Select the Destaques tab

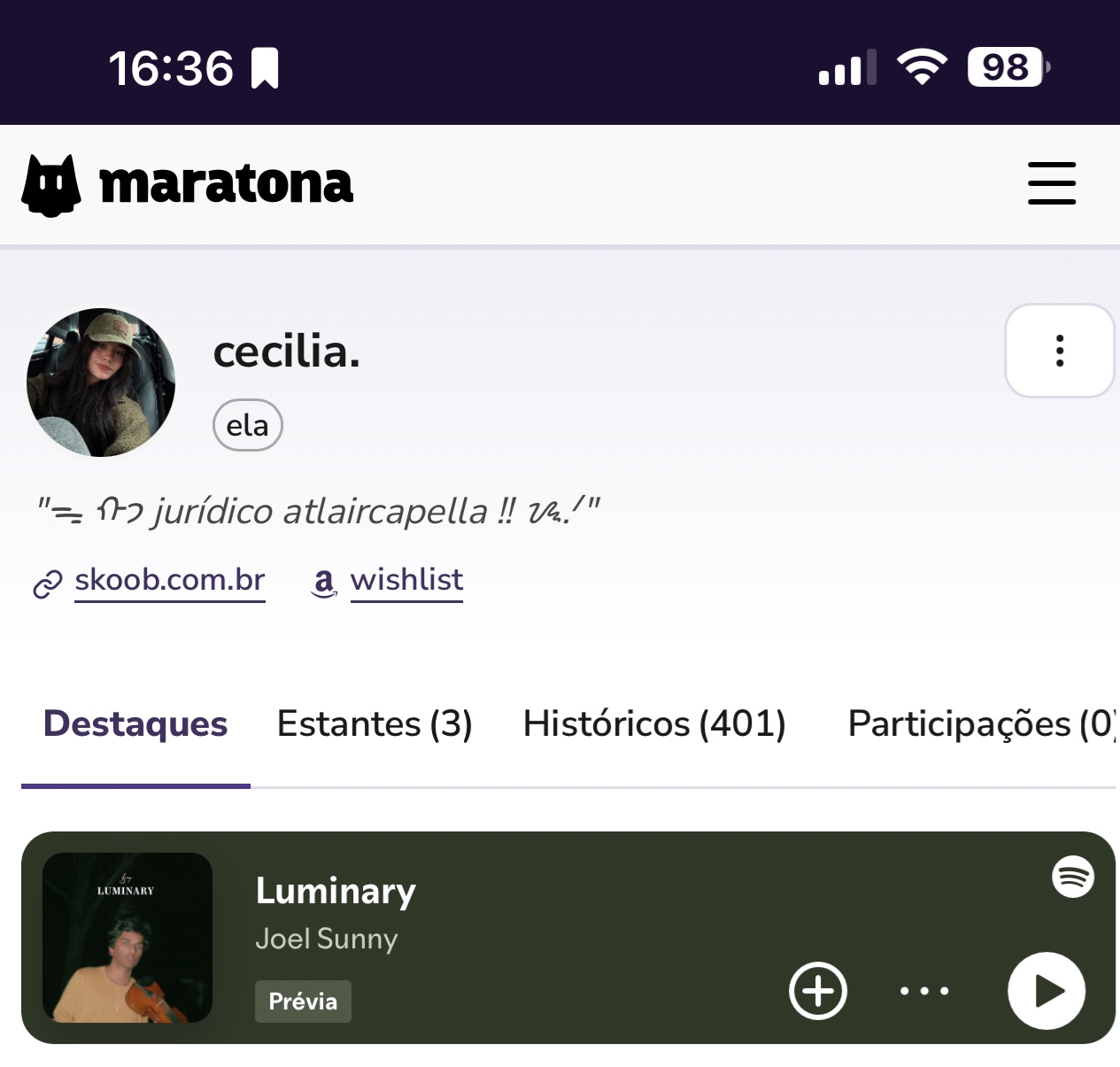click(135, 724)
